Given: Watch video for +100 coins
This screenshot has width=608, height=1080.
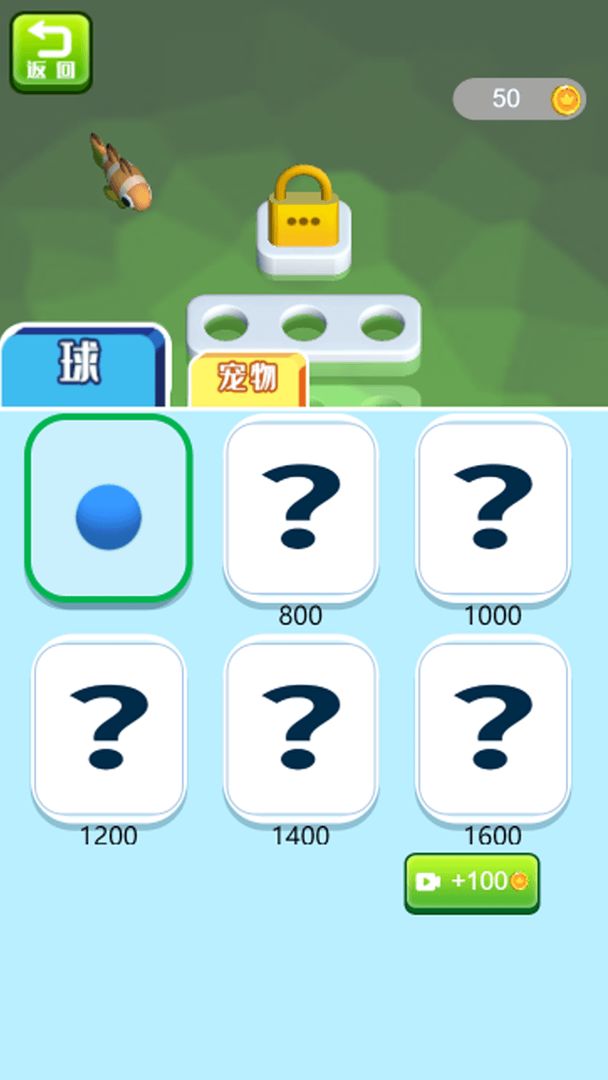Looking at the screenshot, I should coord(472,882).
